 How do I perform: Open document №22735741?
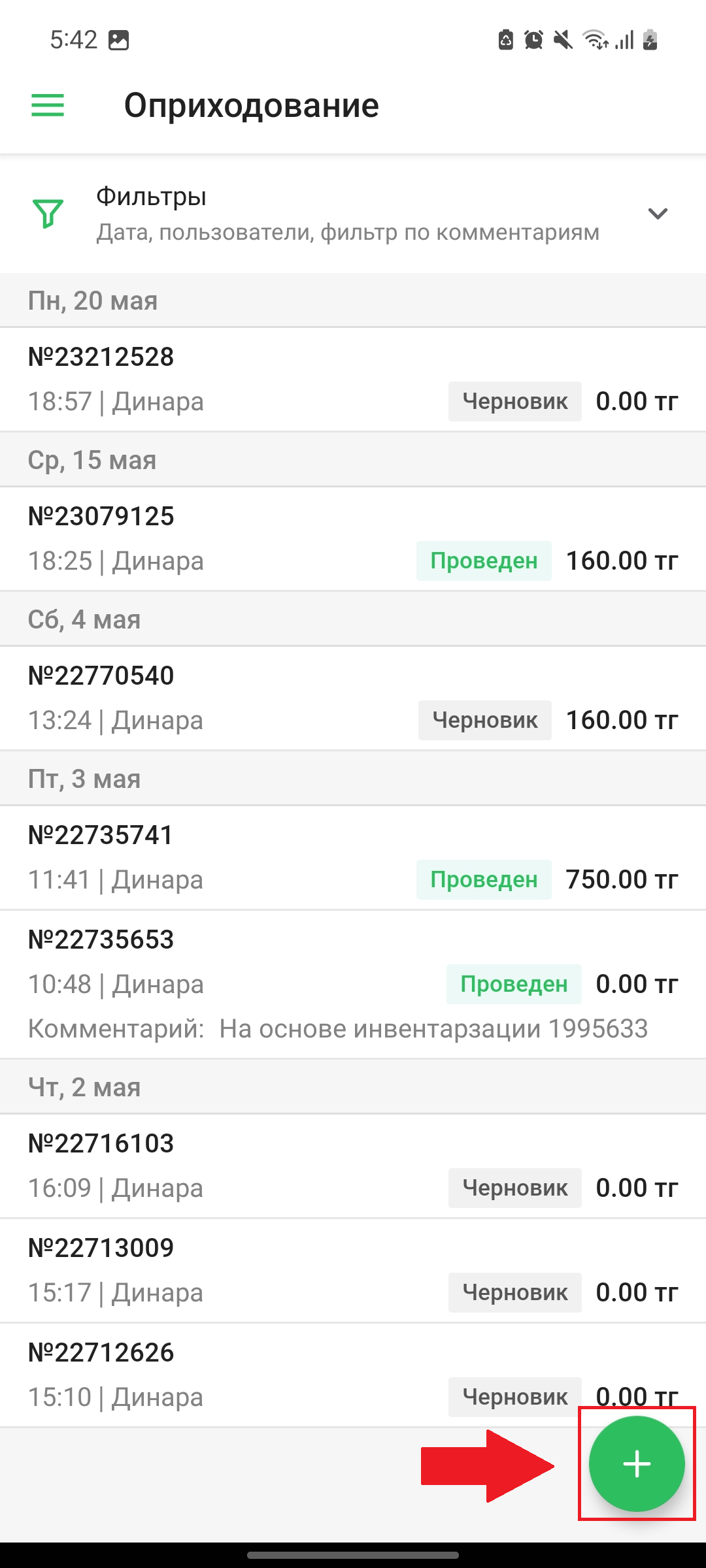pos(353,857)
